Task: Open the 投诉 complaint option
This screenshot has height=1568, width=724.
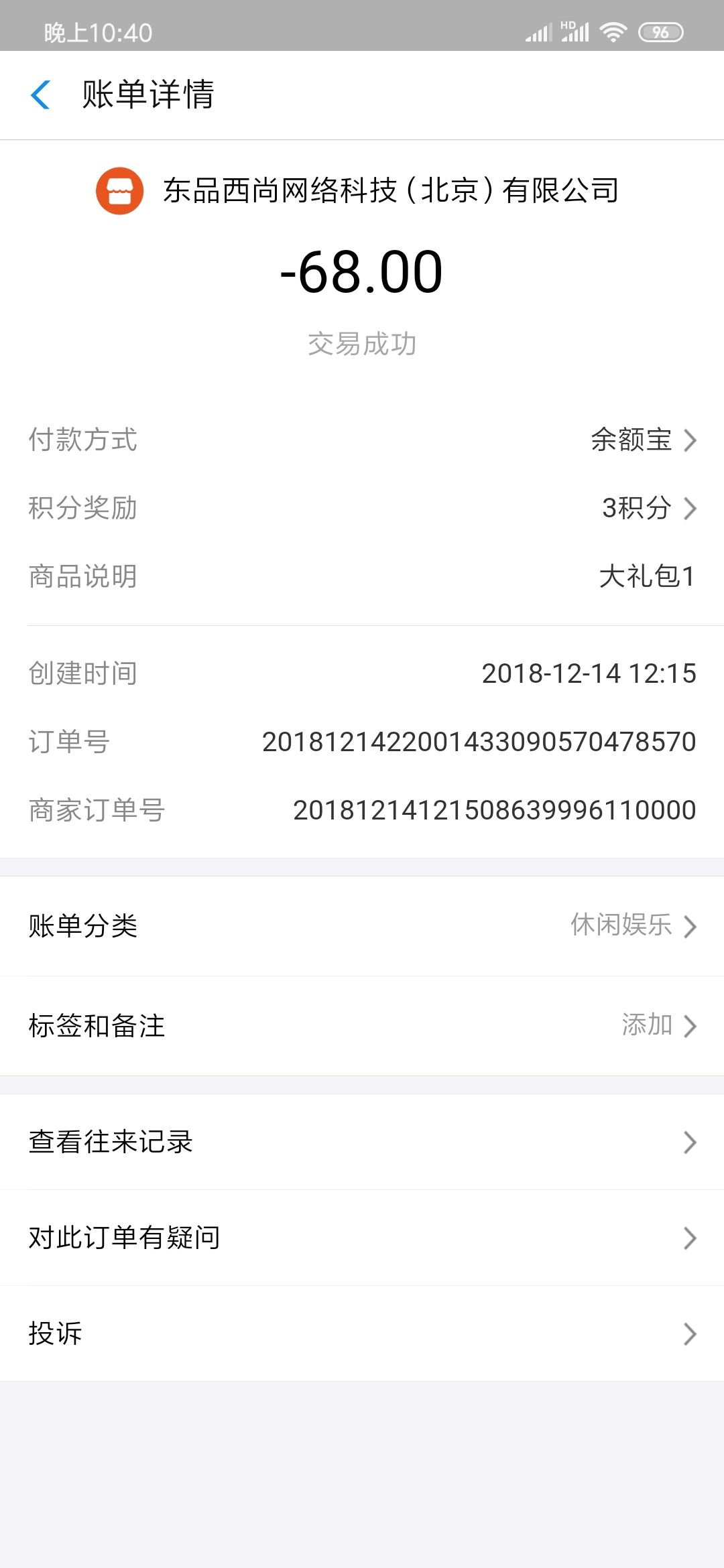Action: tap(362, 1333)
